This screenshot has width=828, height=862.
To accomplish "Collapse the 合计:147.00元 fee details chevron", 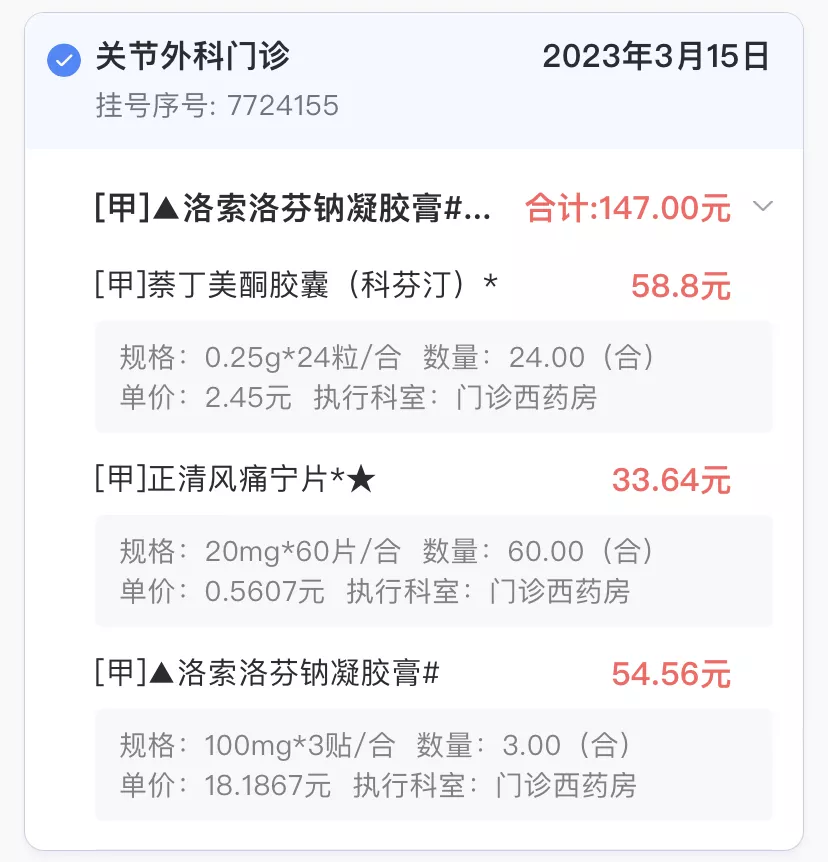I will pyautogui.click(x=763, y=207).
